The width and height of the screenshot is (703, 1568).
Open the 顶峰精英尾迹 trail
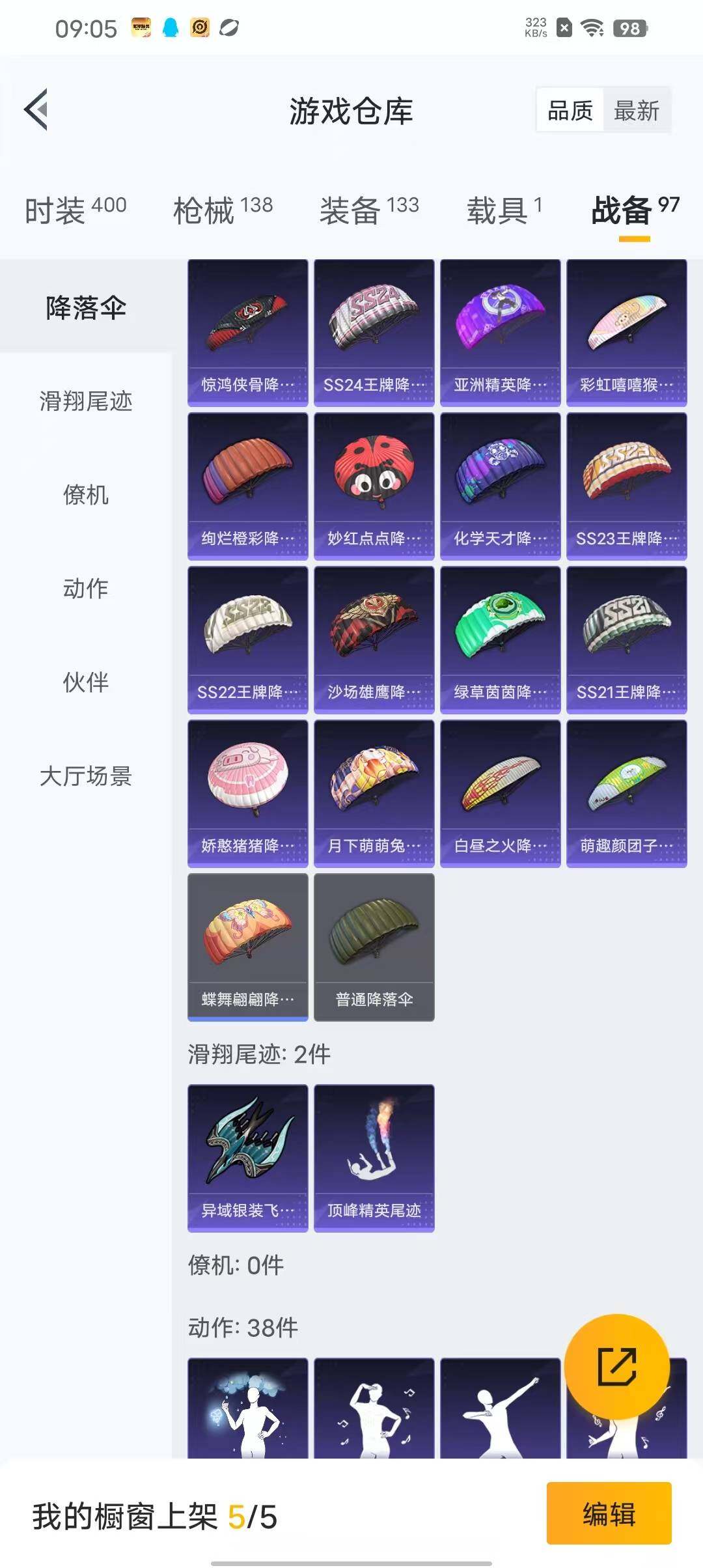(x=374, y=1158)
